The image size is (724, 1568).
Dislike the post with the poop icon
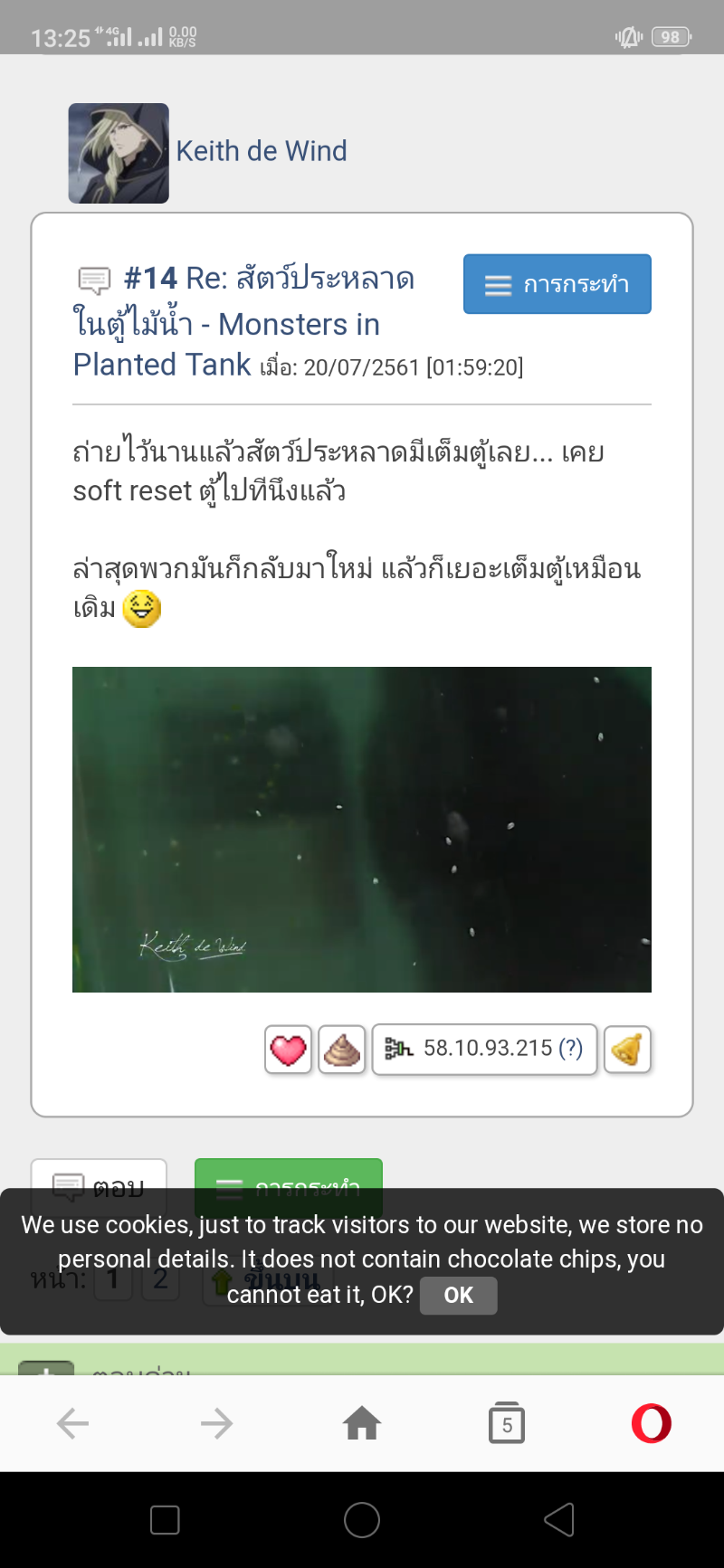point(342,1050)
